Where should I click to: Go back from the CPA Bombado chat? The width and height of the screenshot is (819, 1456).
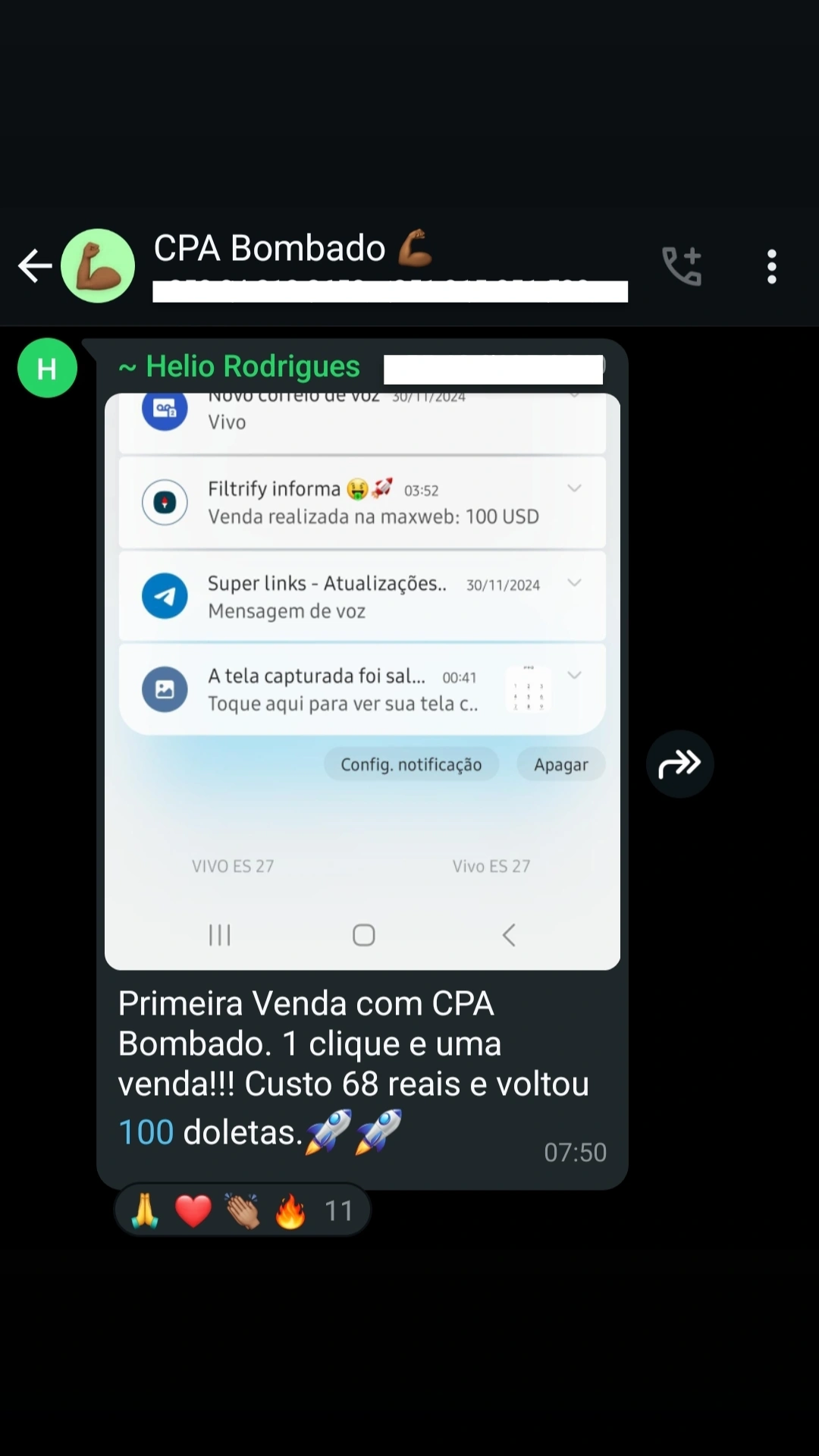point(34,266)
